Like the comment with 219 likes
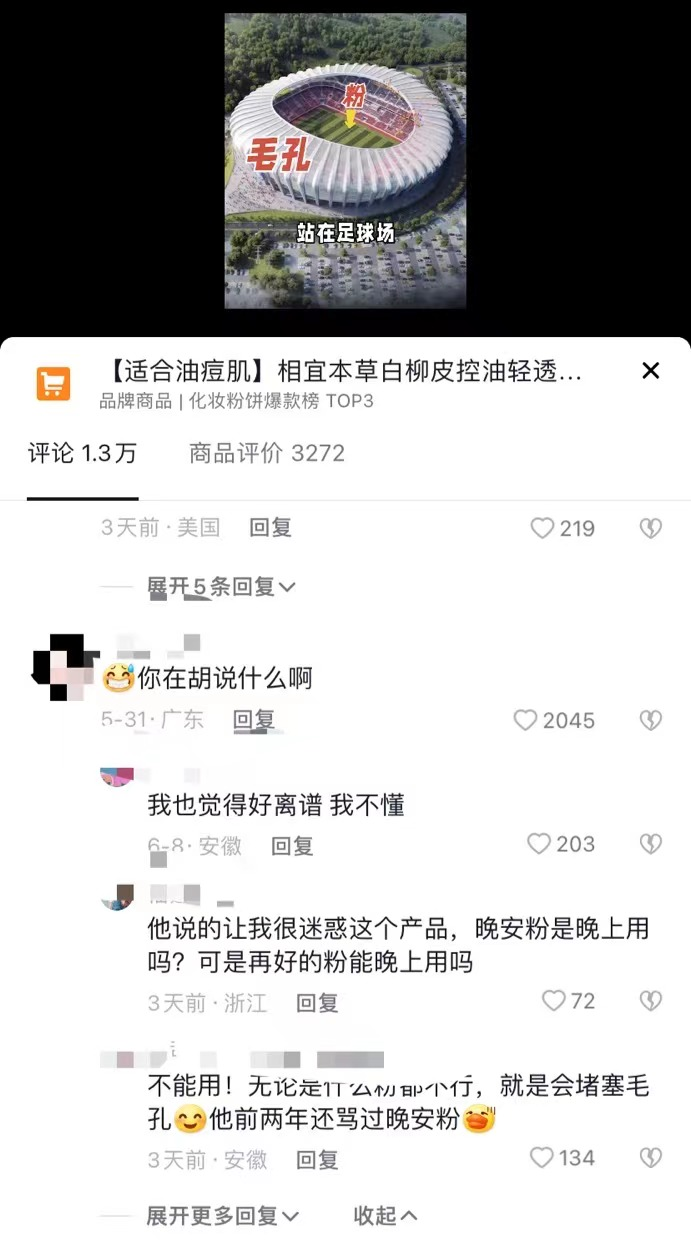This screenshot has height=1246, width=691. click(x=562, y=528)
